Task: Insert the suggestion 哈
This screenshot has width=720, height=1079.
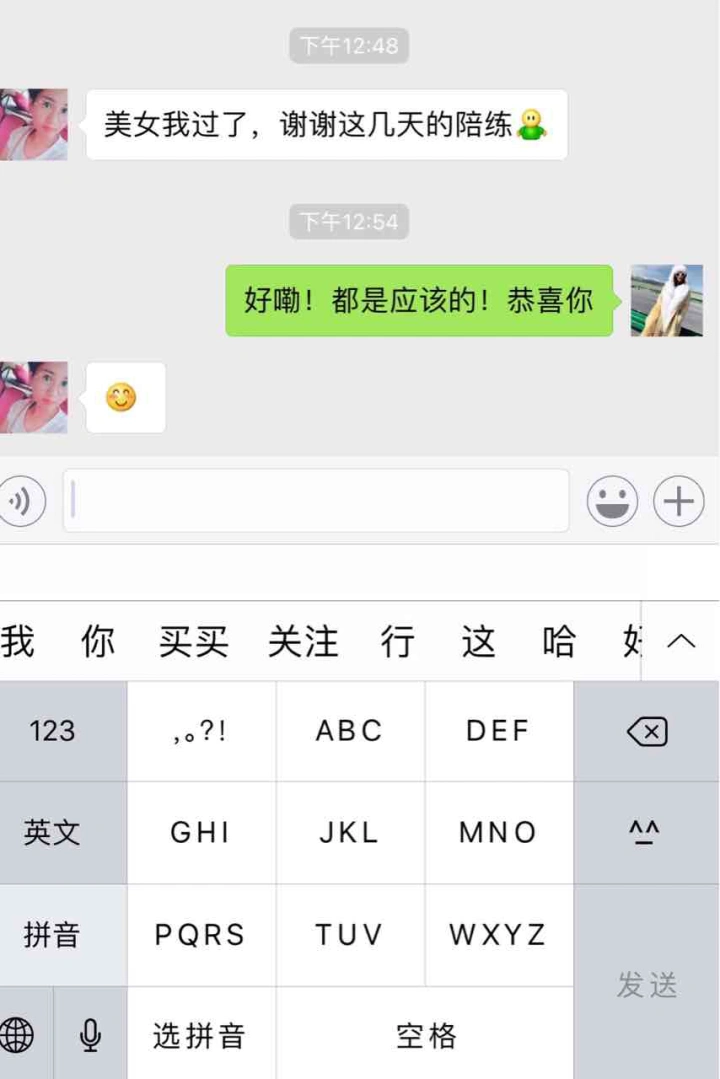Action: pyautogui.click(x=558, y=641)
